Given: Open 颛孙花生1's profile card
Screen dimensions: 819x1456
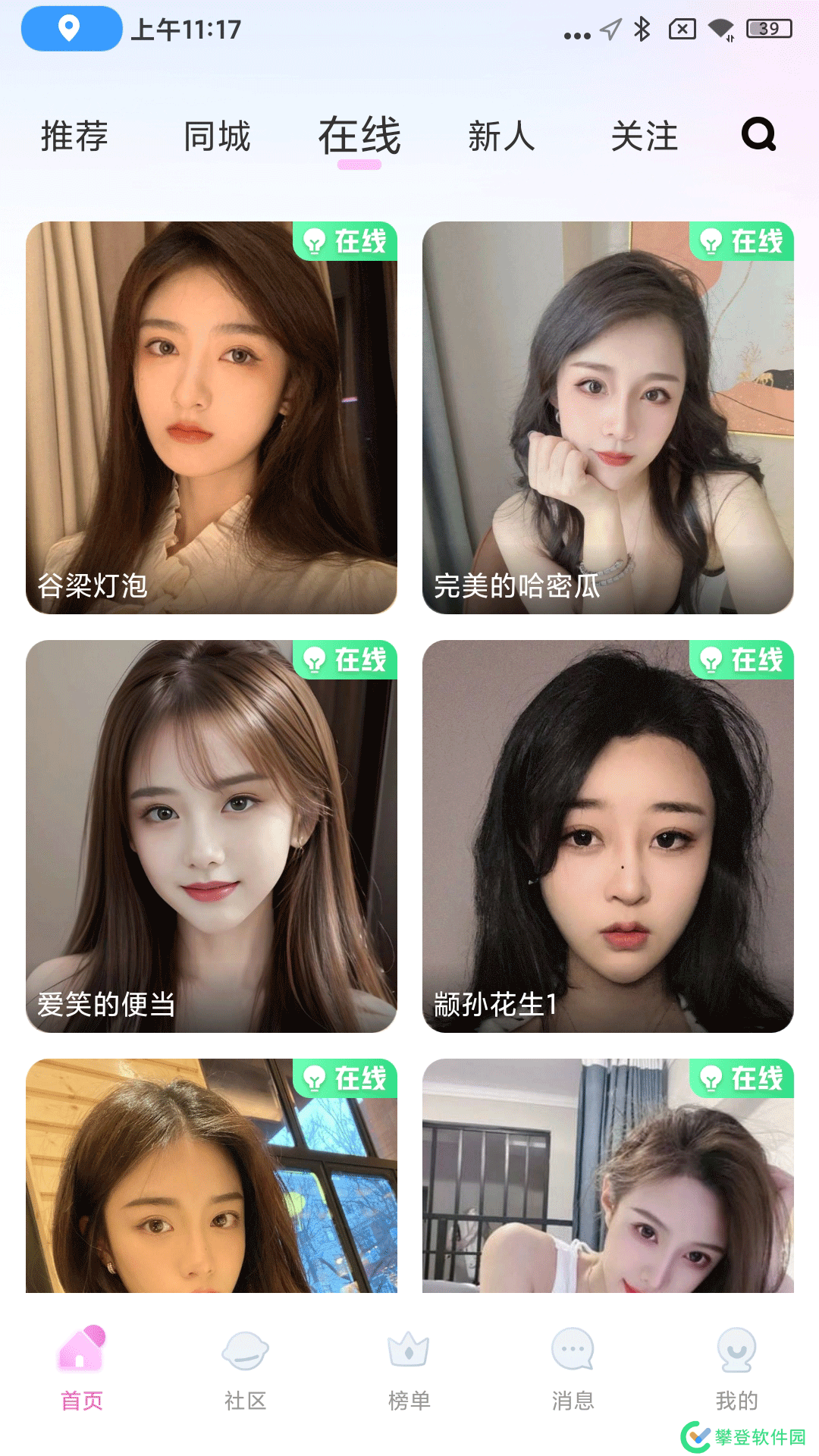Looking at the screenshot, I should point(607,836).
